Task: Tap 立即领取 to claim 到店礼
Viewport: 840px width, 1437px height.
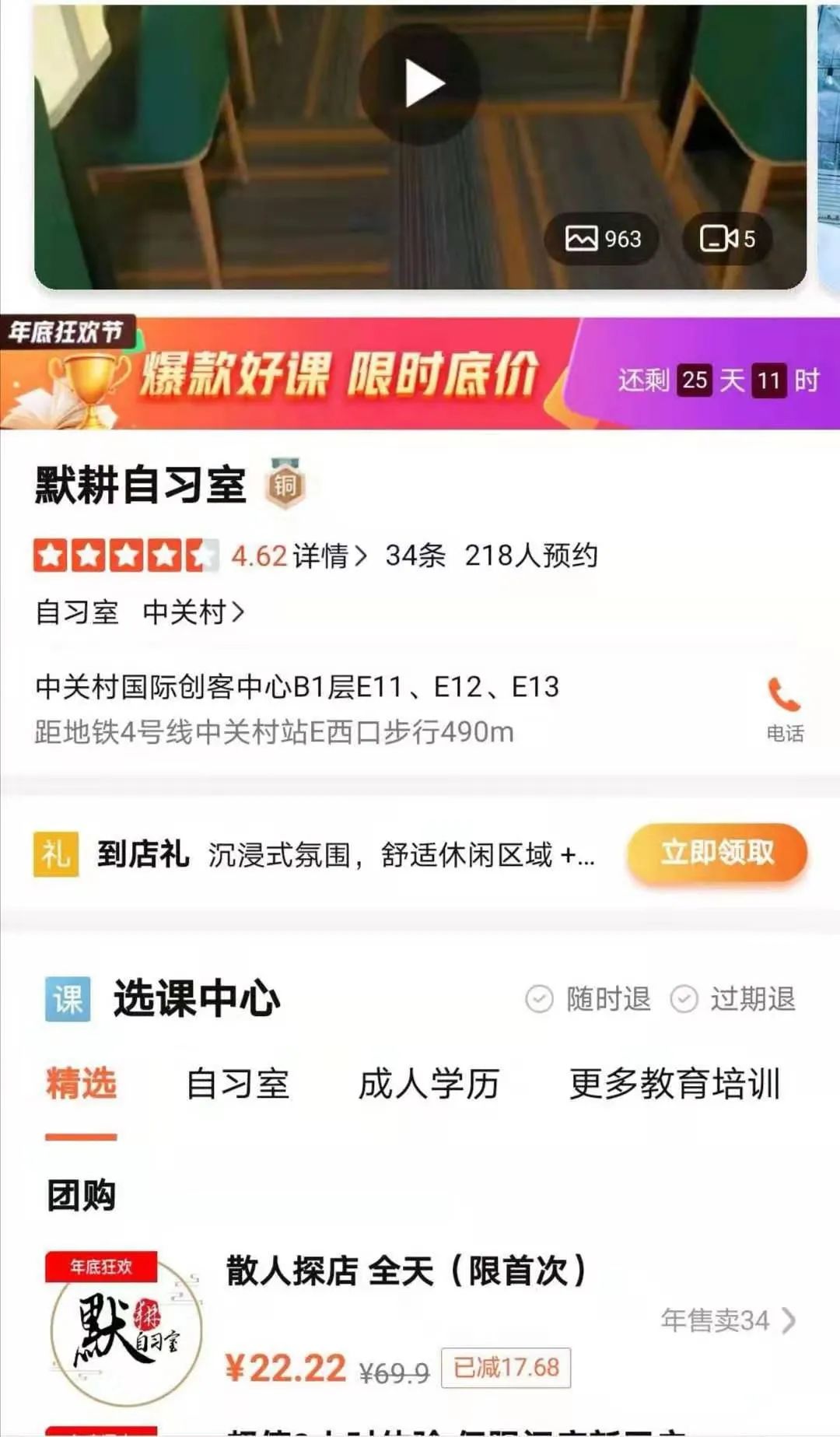Action: 716,853
